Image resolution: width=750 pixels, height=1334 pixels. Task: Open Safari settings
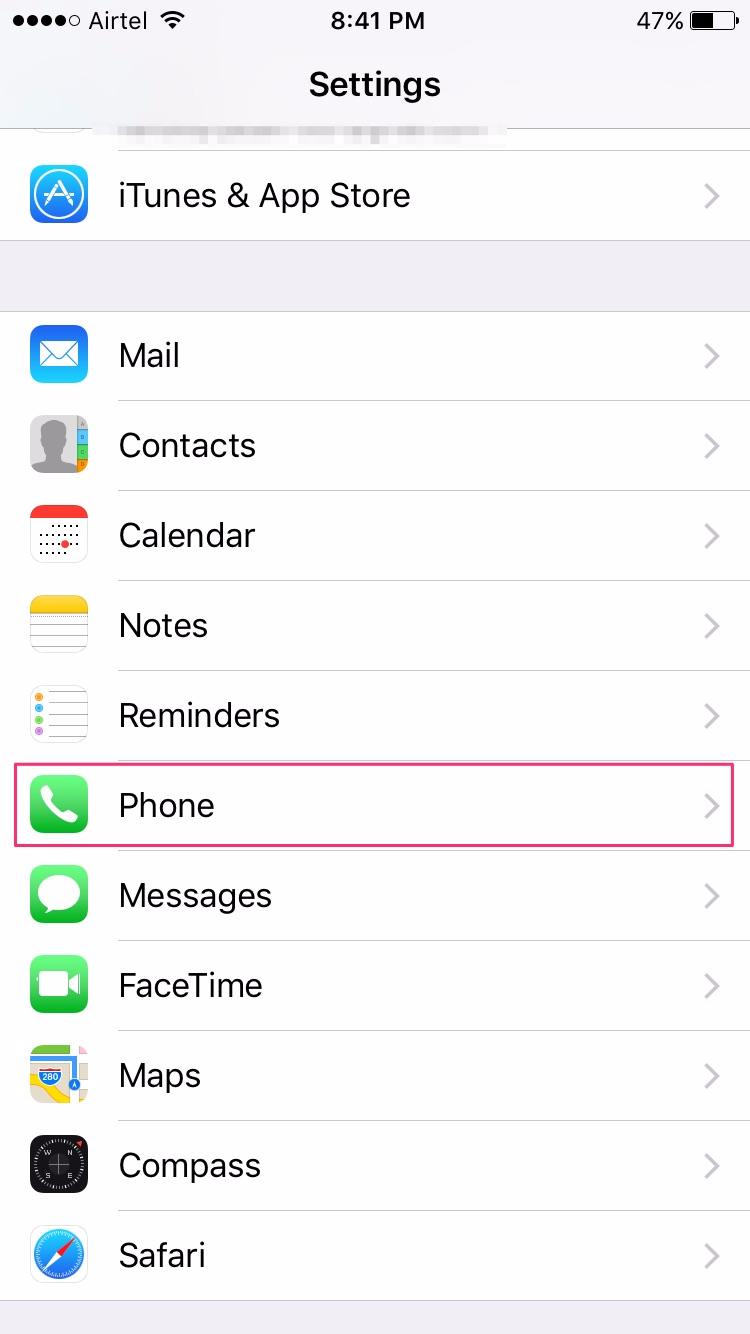click(x=375, y=1256)
